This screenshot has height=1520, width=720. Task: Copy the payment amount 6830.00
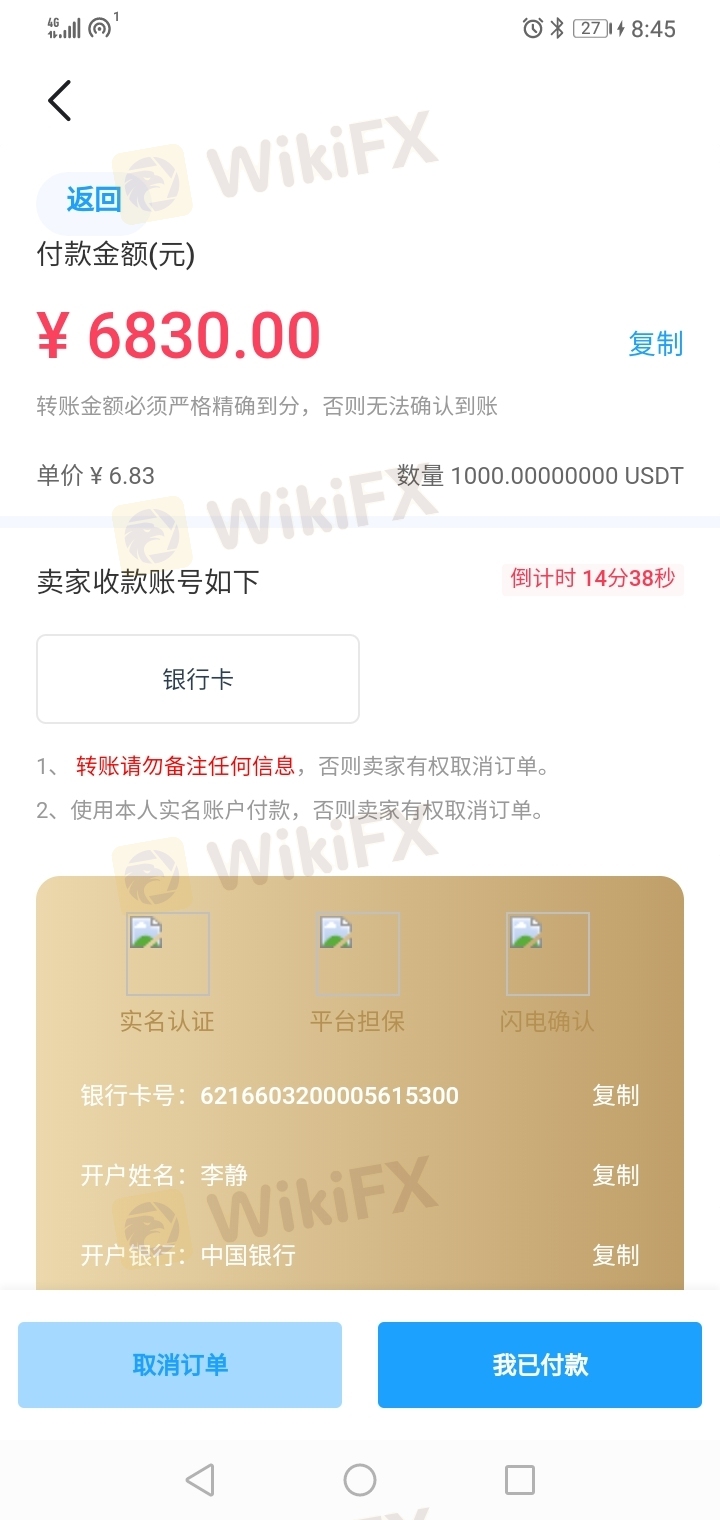(x=656, y=343)
